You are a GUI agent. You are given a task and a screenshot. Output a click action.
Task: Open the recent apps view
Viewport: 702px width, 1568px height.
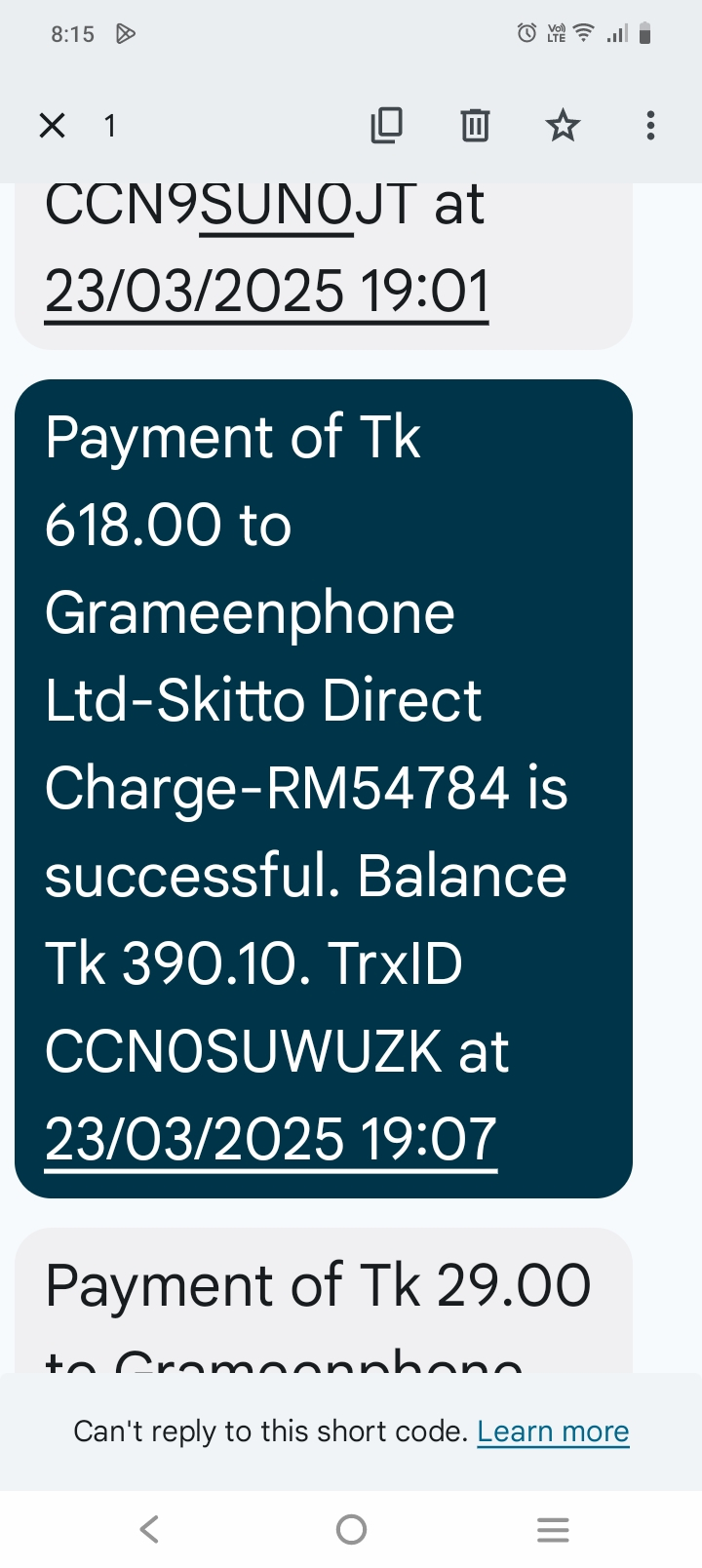pyautogui.click(x=553, y=1529)
